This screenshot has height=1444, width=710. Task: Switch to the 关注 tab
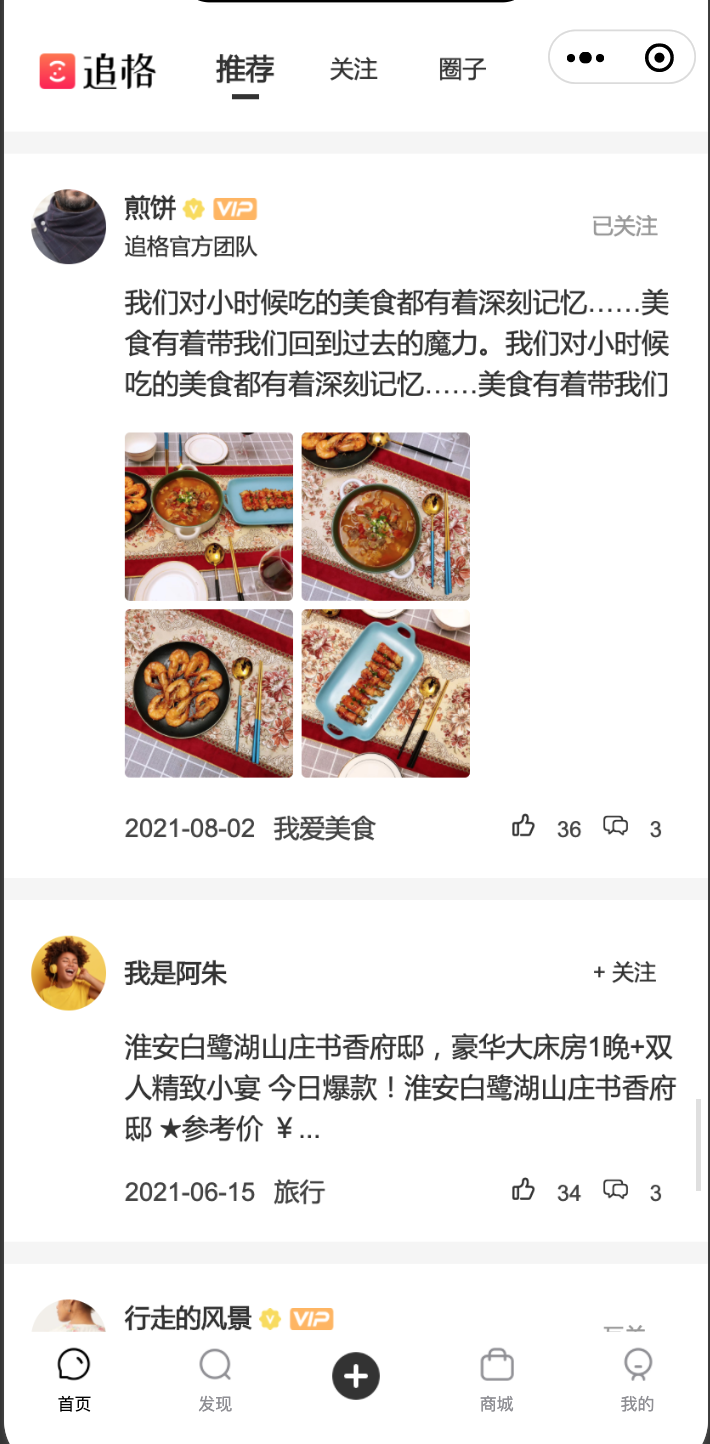pos(354,69)
